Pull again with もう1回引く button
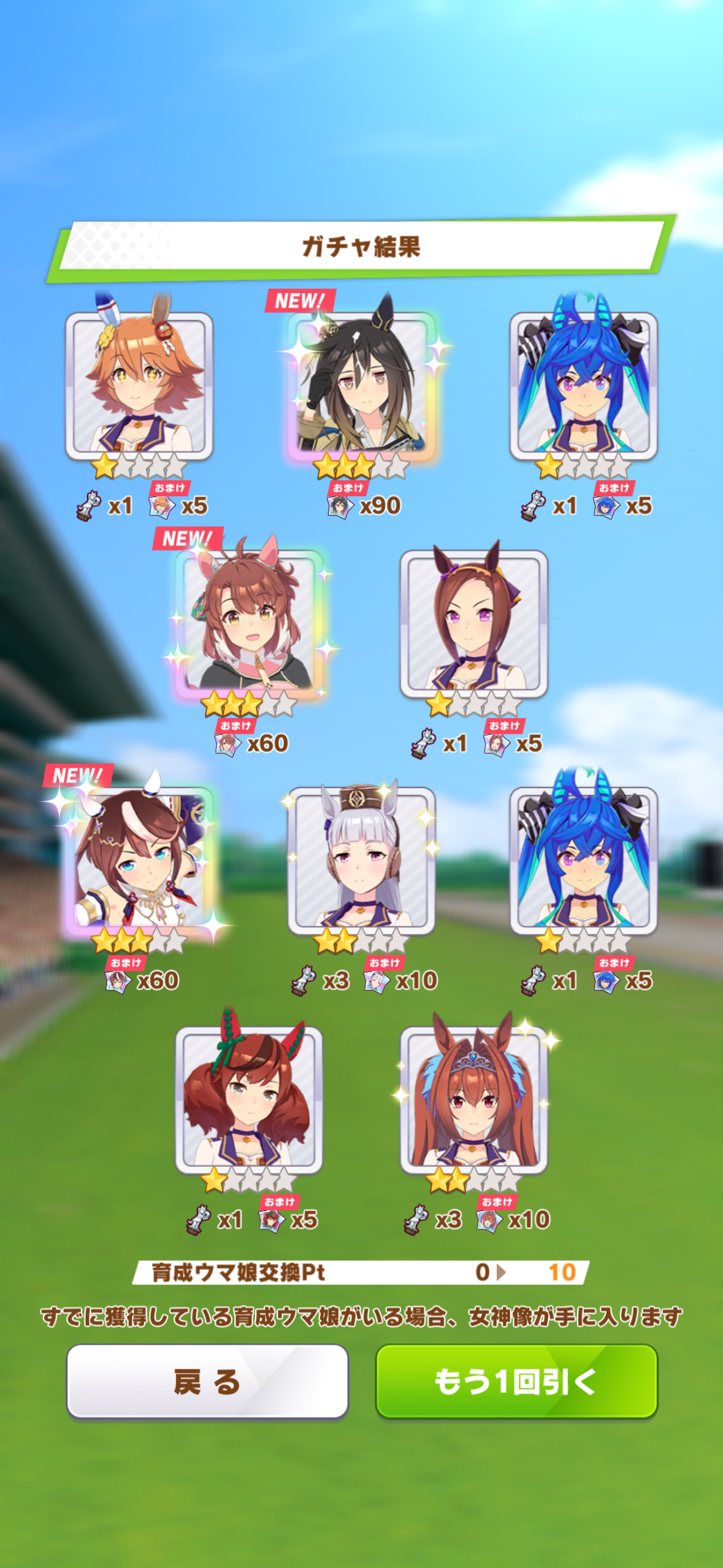This screenshot has height=1568, width=723. point(516,1381)
